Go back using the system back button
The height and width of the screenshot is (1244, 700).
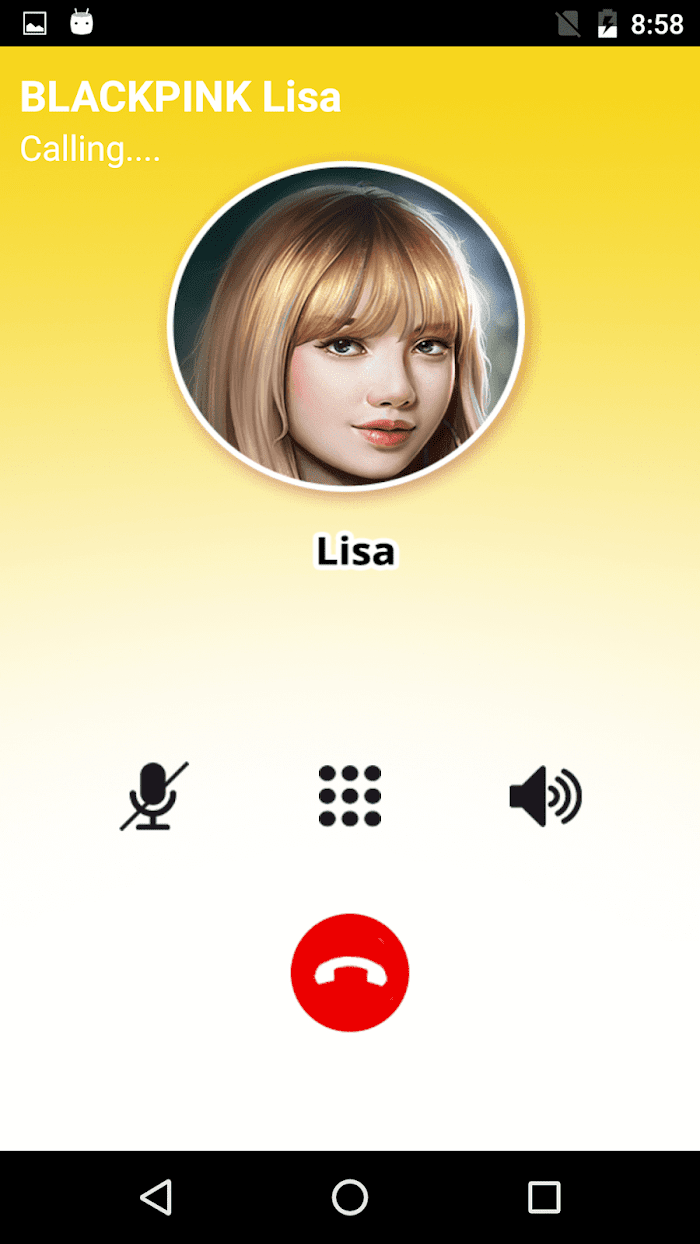(x=156, y=1197)
